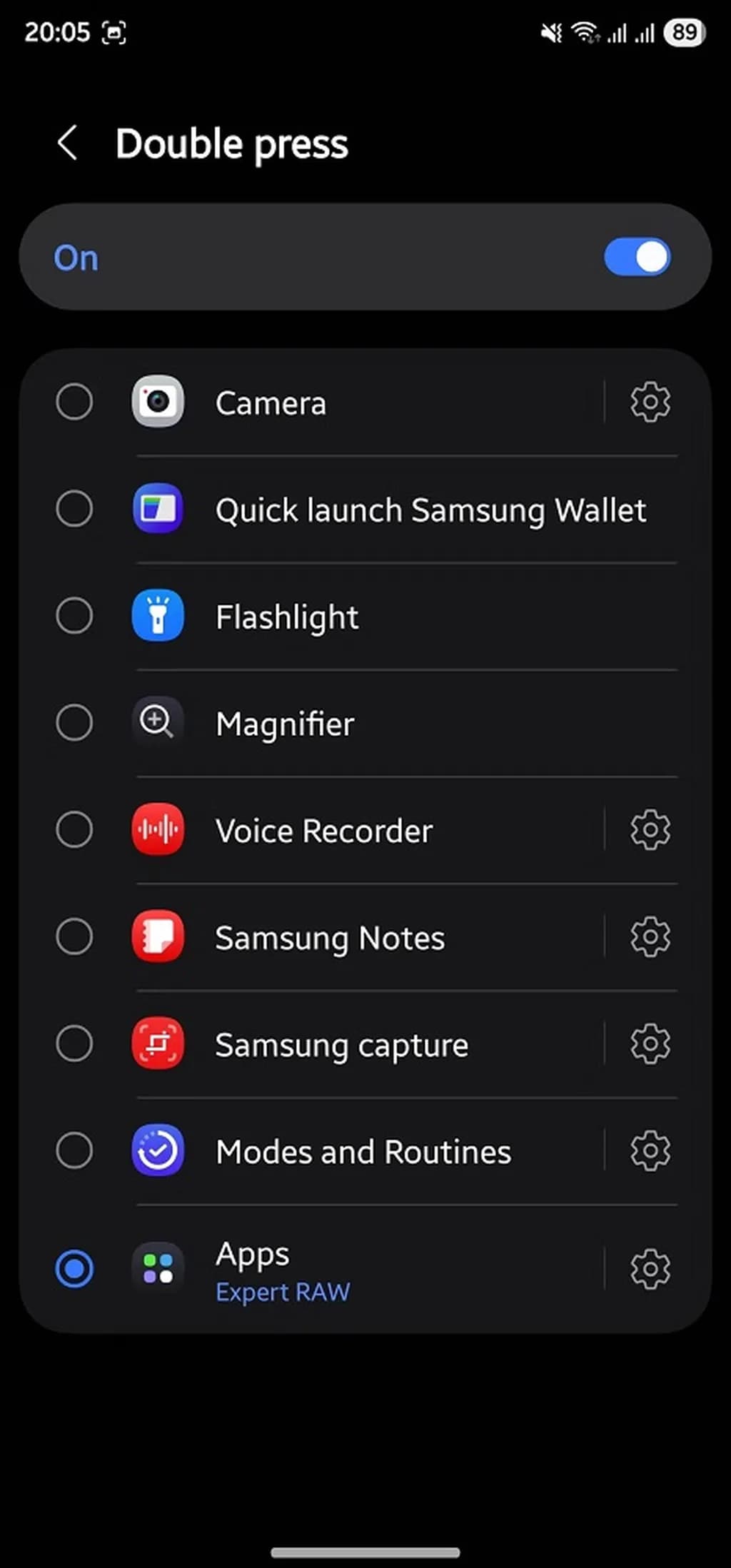Select the Flashlight option
Viewport: 731px width, 1568px height.
(74, 616)
